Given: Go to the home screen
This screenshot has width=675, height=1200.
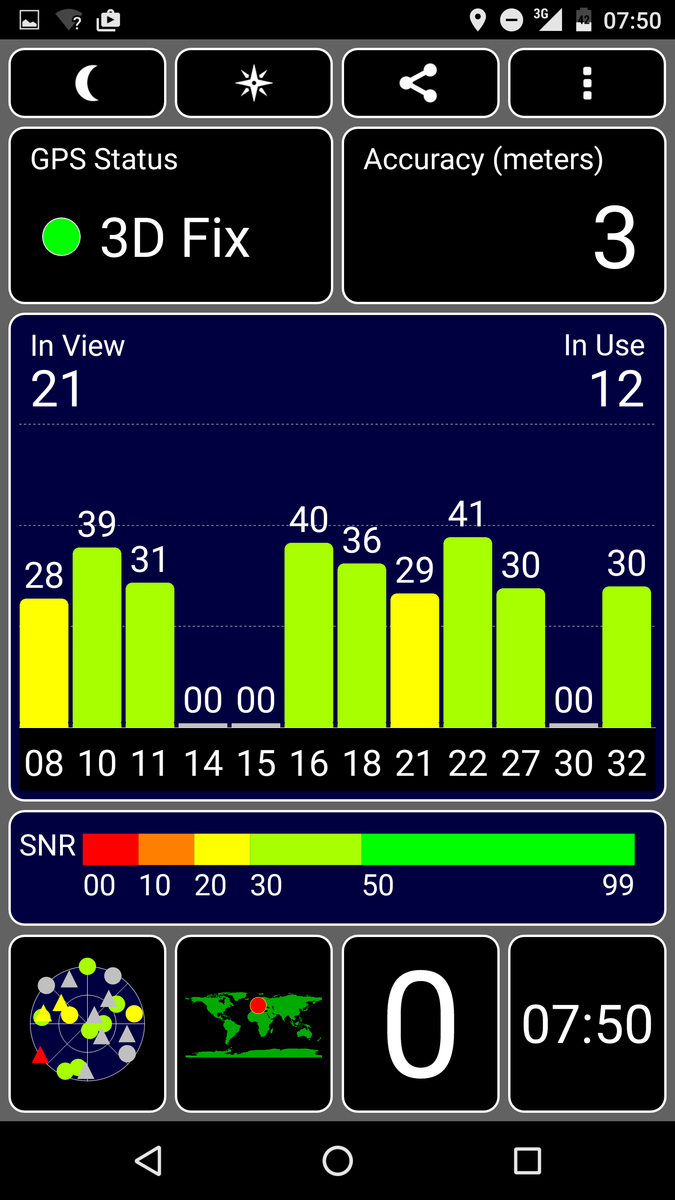Looking at the screenshot, I should coord(338,1160).
